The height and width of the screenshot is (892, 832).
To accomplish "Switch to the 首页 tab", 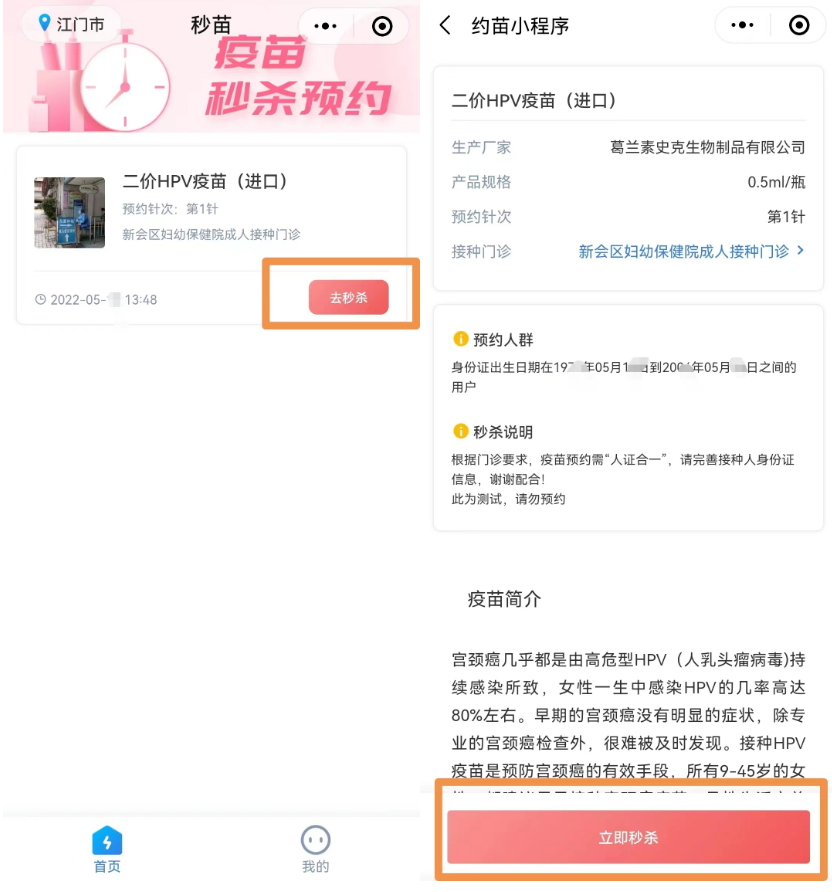I will 107,848.
